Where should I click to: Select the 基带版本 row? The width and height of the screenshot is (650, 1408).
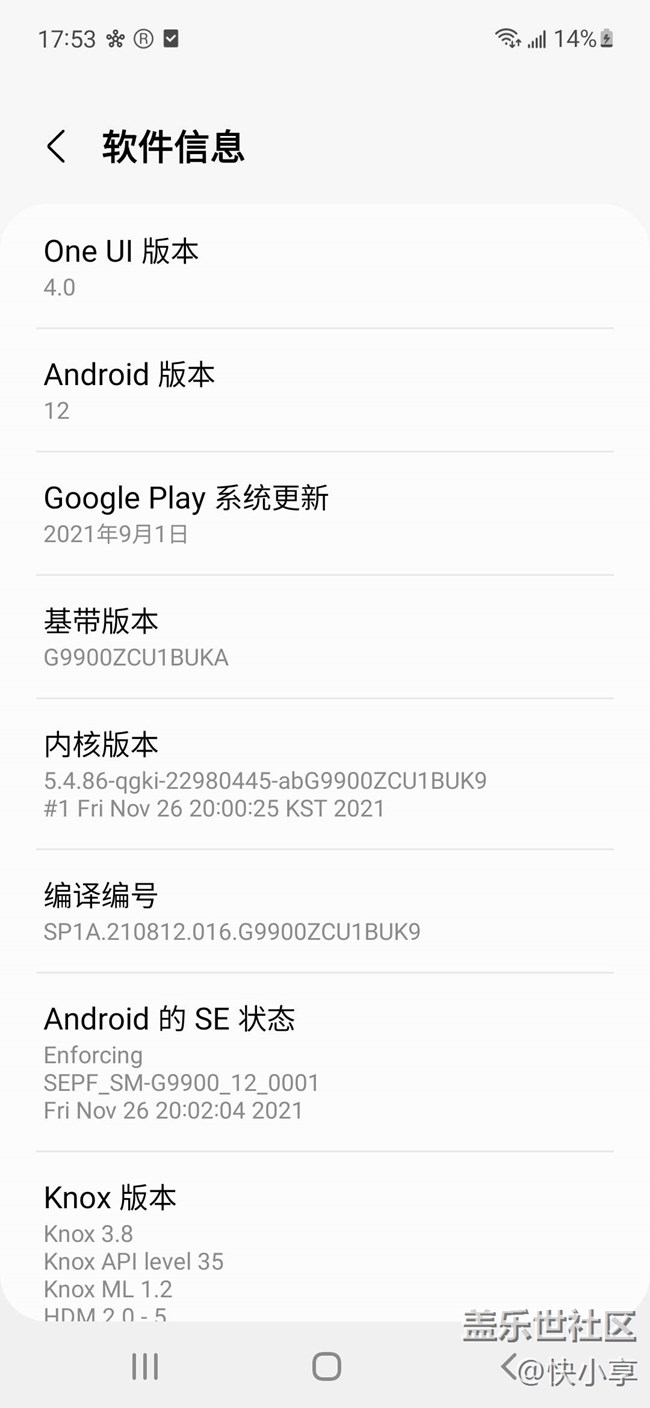pyautogui.click(x=324, y=637)
